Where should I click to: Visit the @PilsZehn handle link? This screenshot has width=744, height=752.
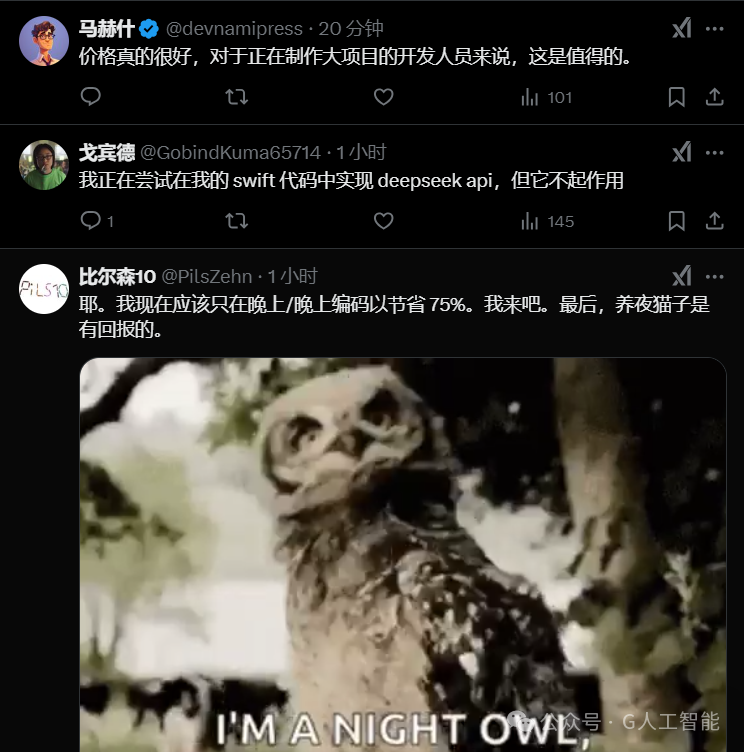pos(207,276)
